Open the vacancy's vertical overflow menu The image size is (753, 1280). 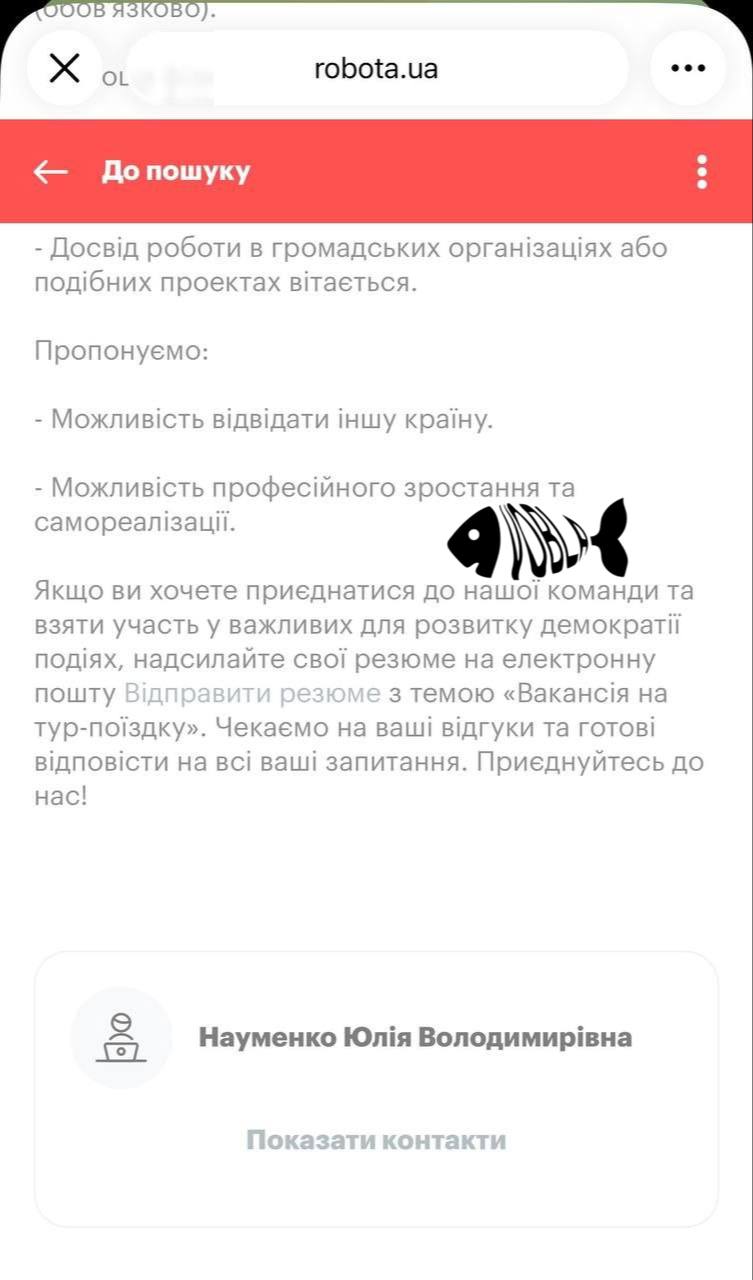point(702,172)
